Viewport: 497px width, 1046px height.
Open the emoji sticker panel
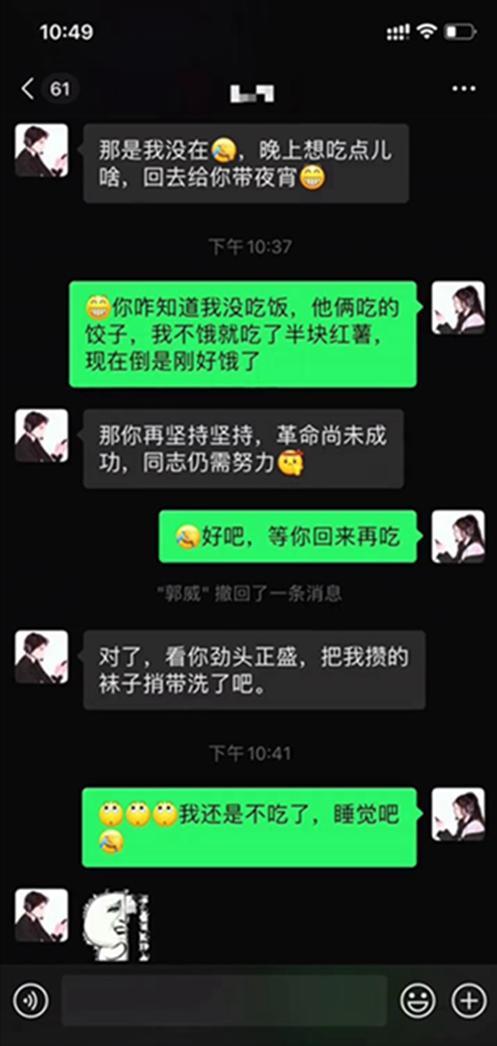(418, 1001)
